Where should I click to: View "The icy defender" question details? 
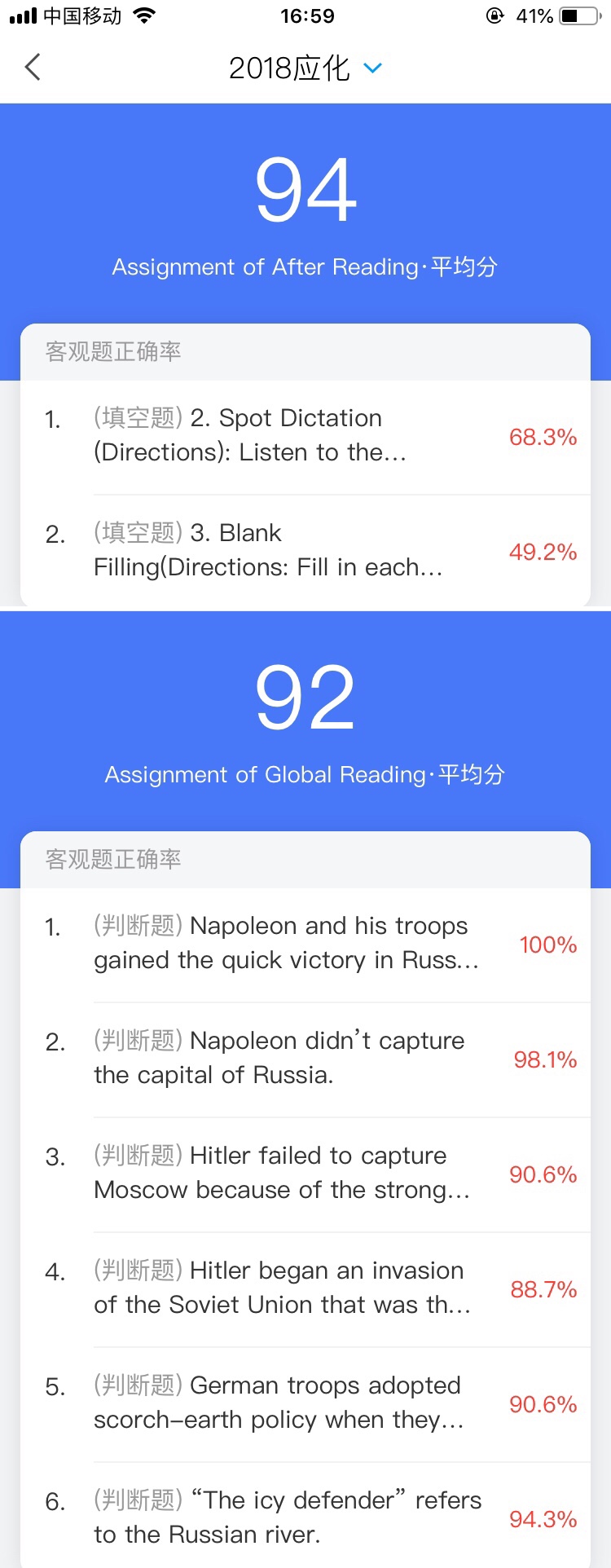[x=305, y=1517]
